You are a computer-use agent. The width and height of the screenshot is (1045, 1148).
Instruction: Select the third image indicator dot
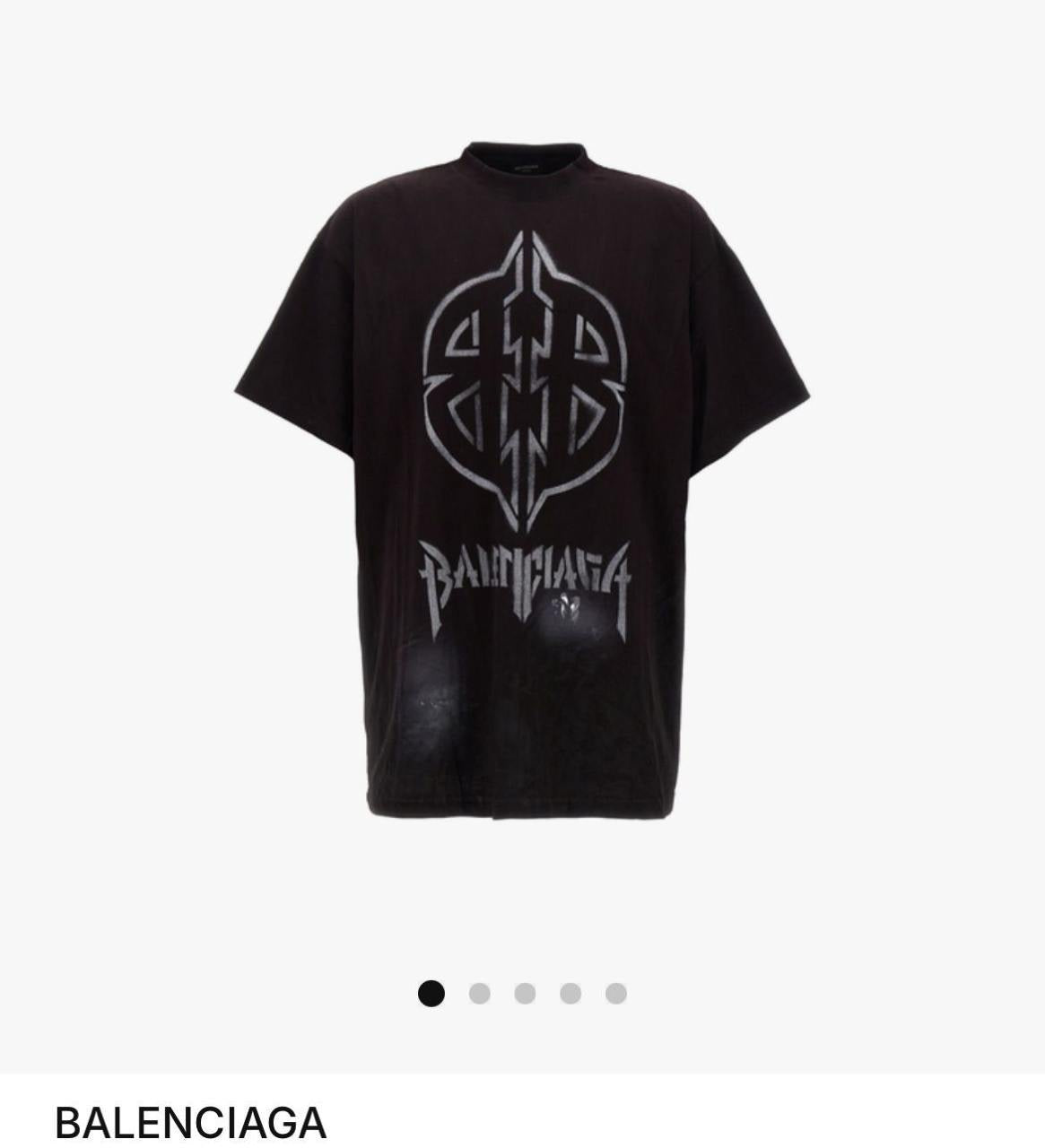526,993
